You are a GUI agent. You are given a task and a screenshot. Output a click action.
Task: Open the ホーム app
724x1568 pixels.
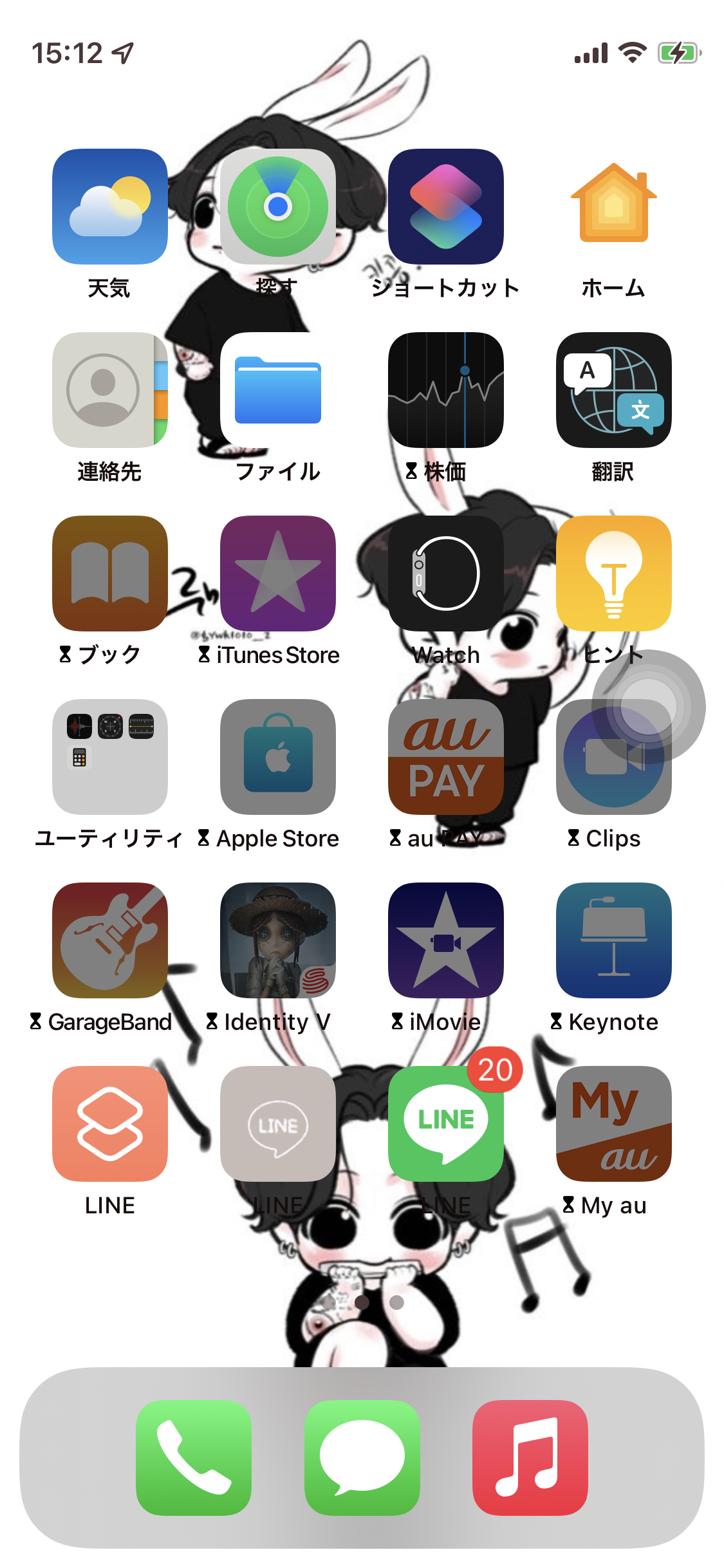click(614, 207)
